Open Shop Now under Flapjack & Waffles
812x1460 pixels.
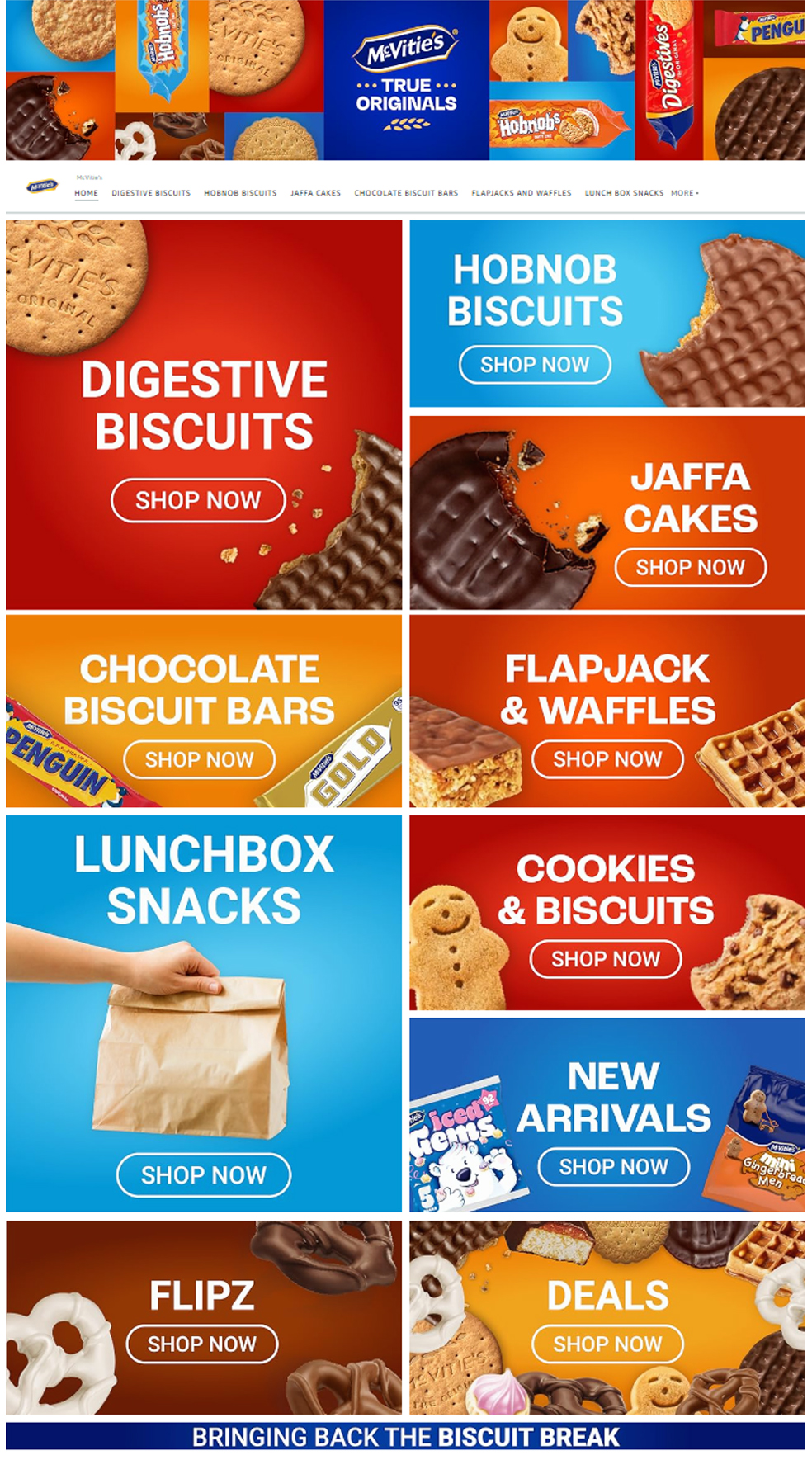pos(607,759)
